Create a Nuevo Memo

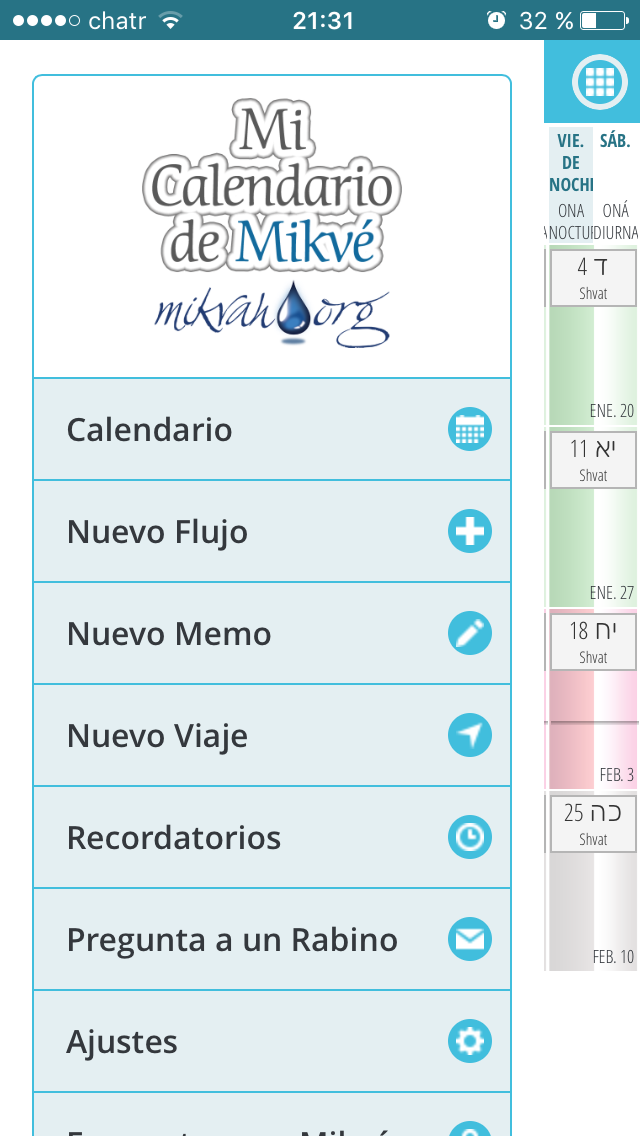(x=272, y=634)
